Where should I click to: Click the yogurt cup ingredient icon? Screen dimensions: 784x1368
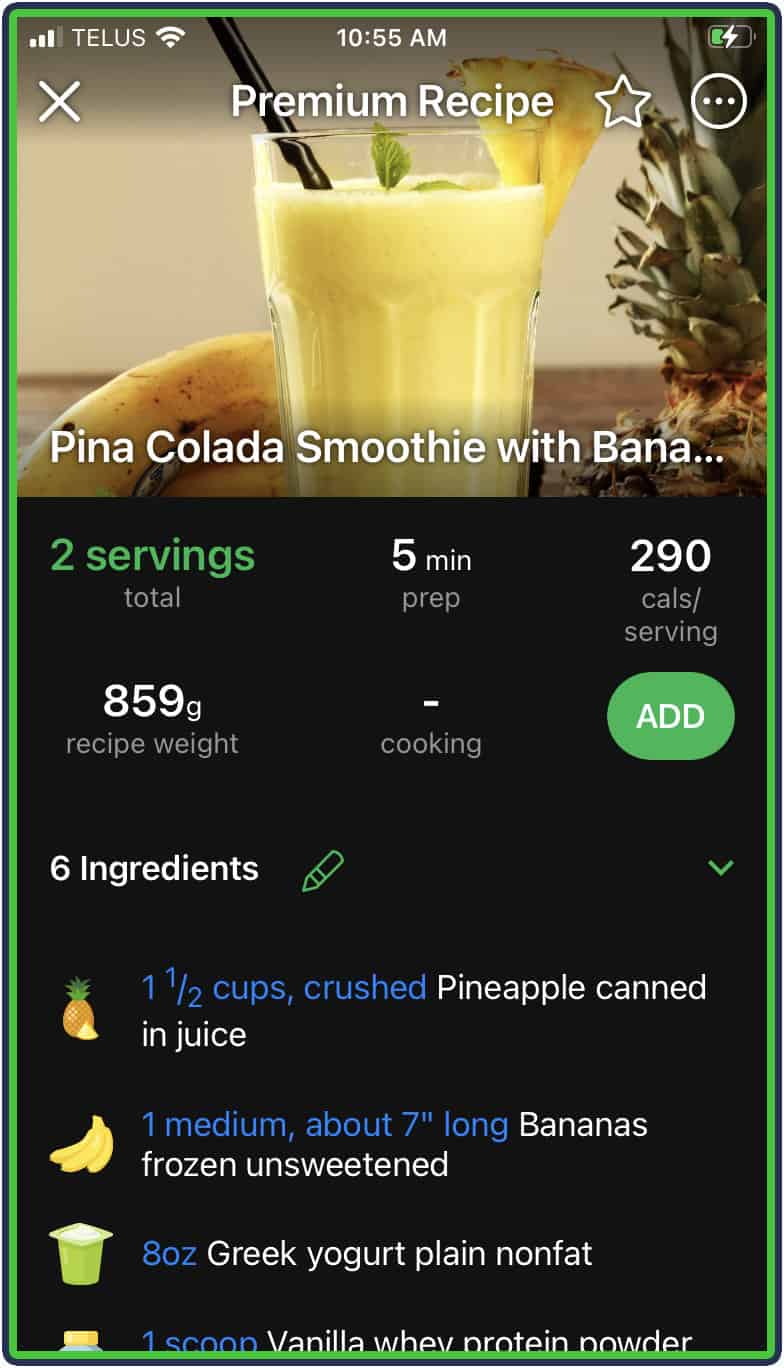click(80, 1252)
